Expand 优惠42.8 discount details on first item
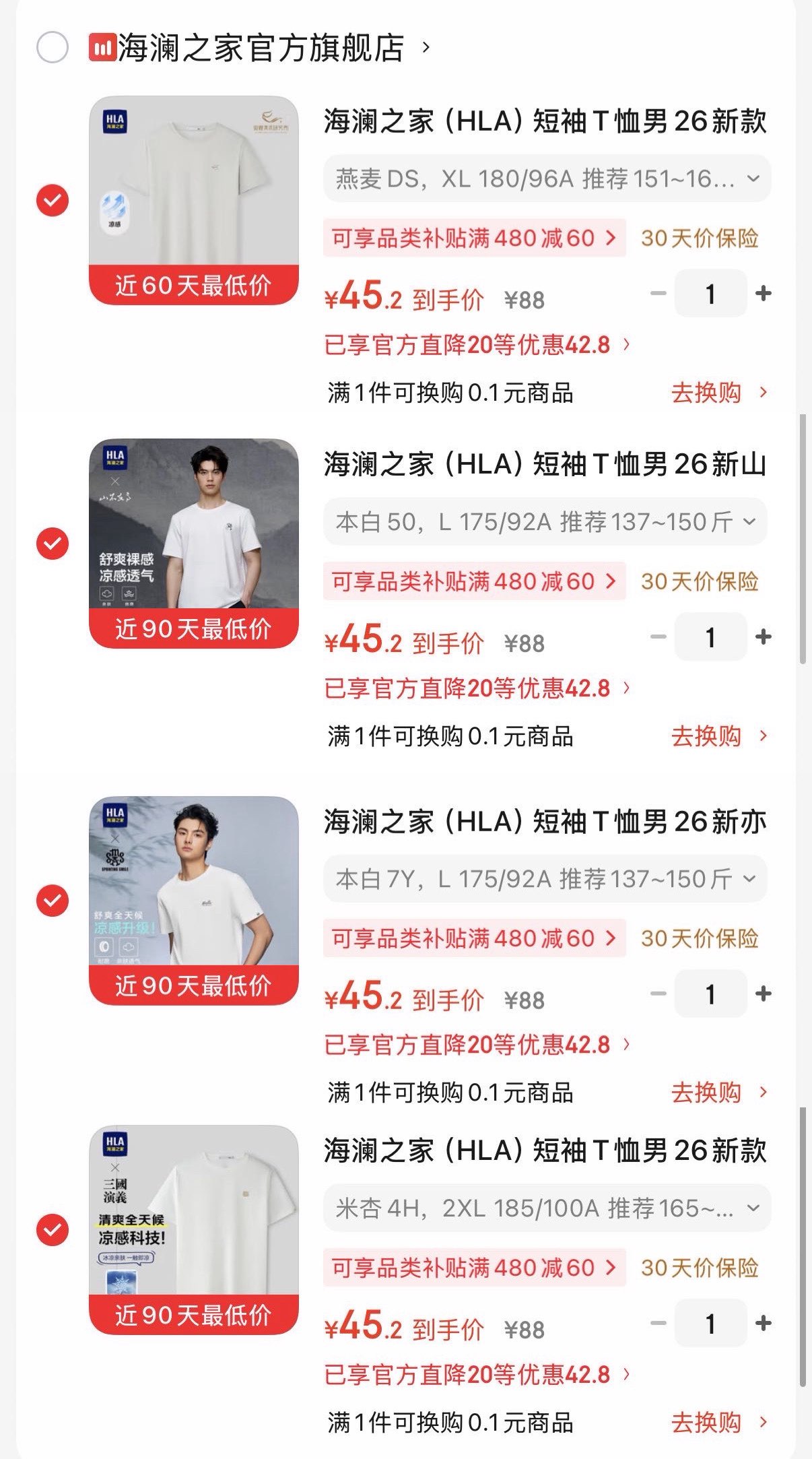Image resolution: width=812 pixels, height=1459 pixels. click(x=471, y=346)
